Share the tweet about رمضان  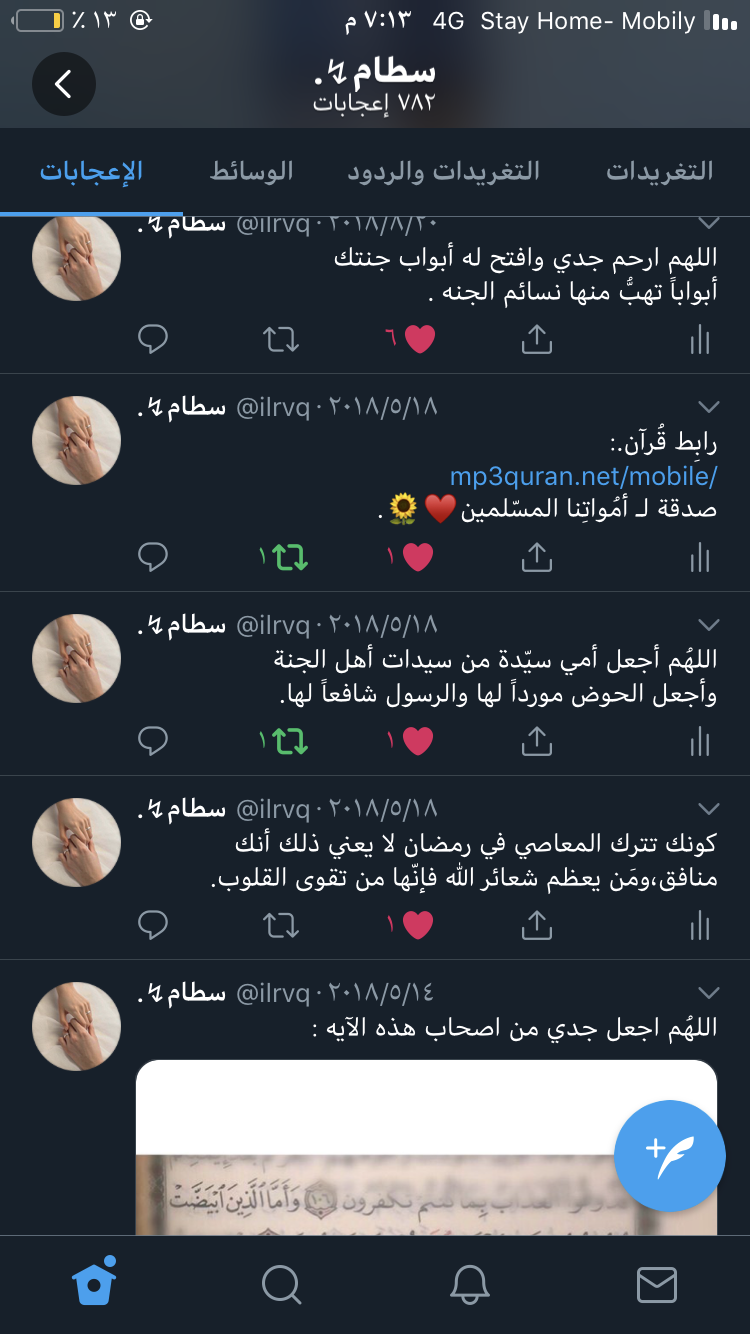pos(537,925)
